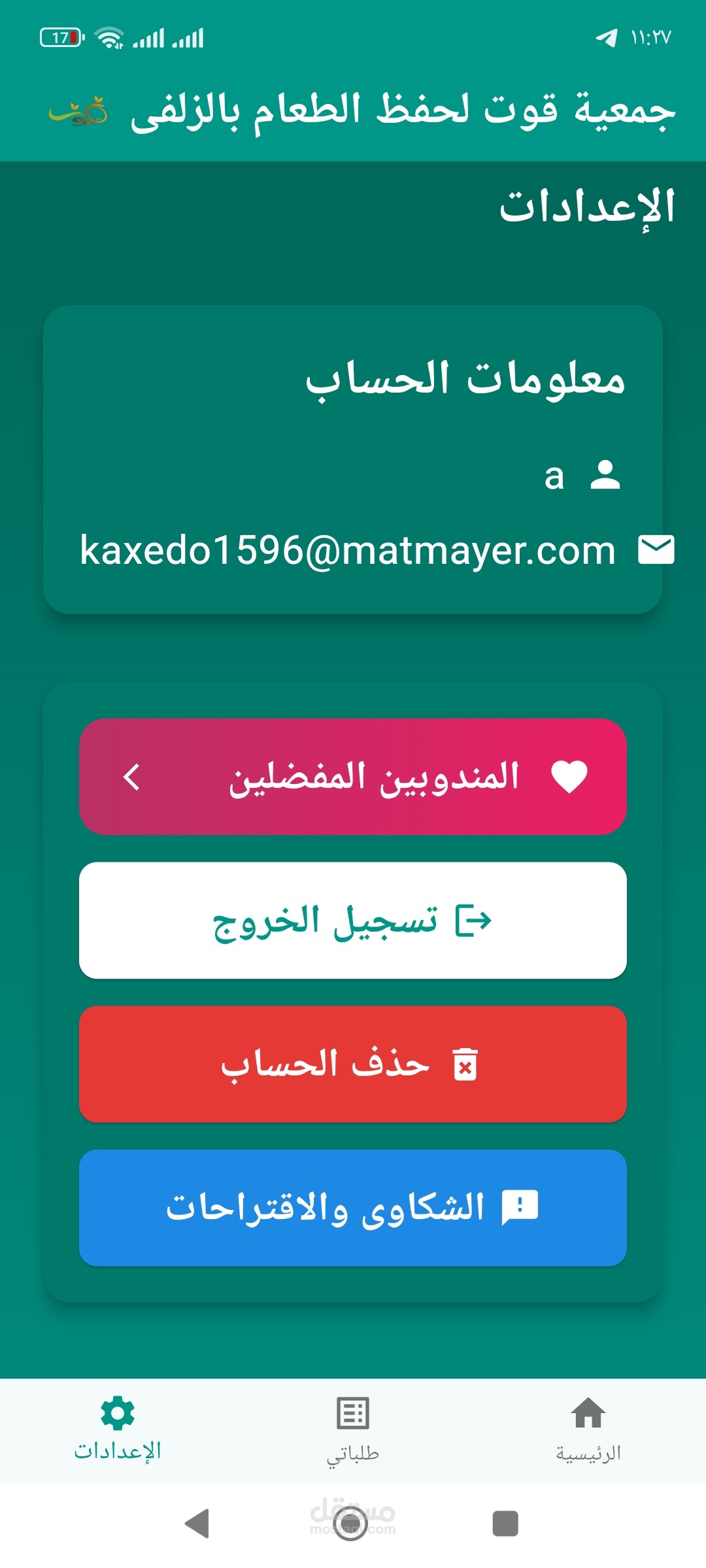706x1568 pixels.
Task: Go back with the system back button
Action: (x=197, y=1524)
